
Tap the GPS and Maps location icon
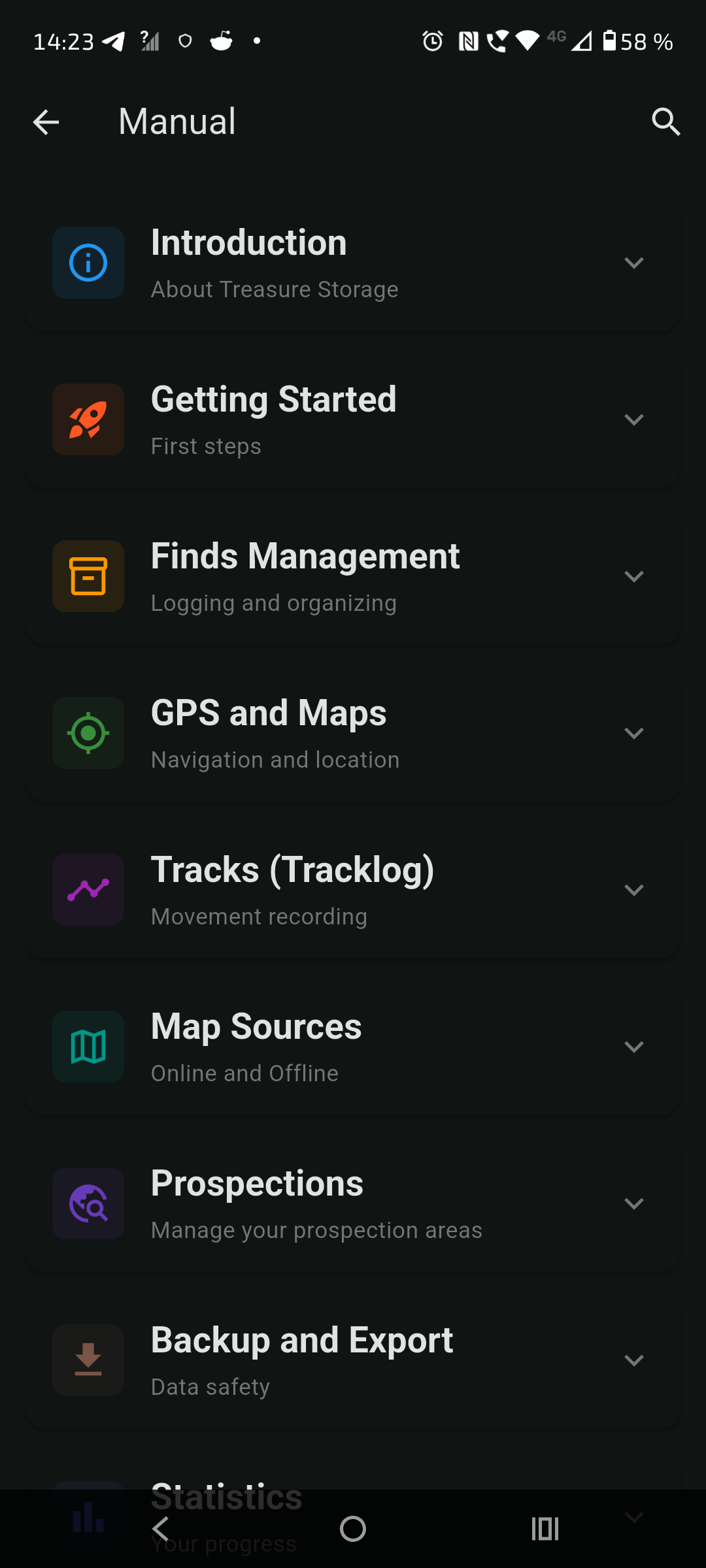click(88, 733)
